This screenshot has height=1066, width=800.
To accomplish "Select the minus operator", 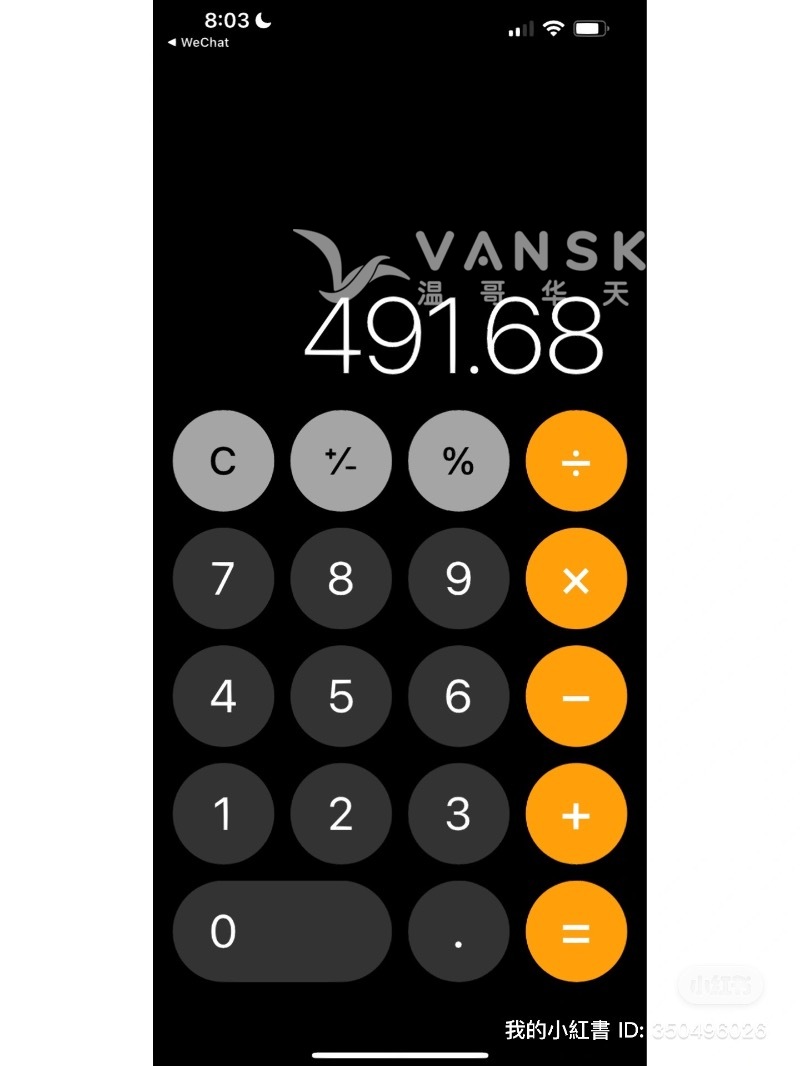I will [x=576, y=697].
